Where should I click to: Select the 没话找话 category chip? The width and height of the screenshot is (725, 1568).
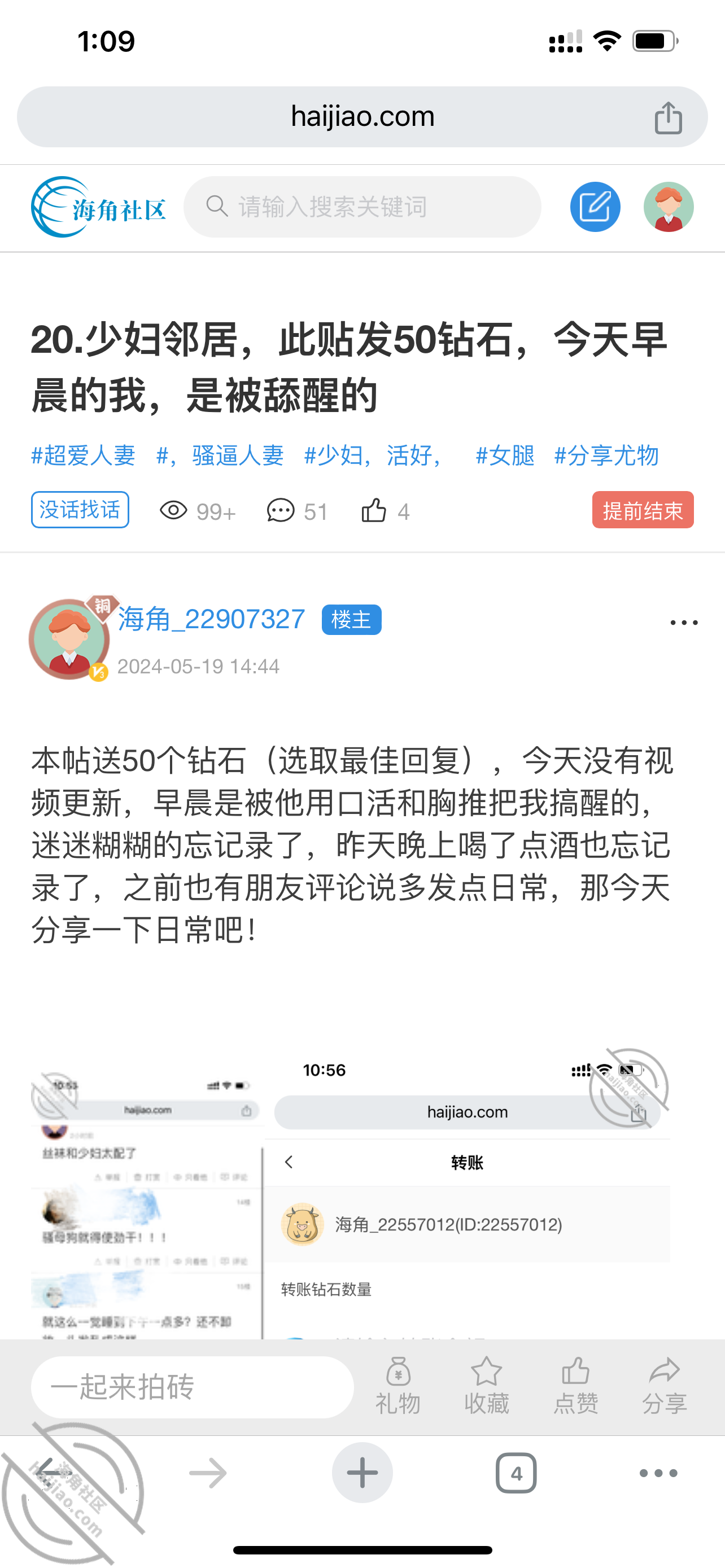80,510
